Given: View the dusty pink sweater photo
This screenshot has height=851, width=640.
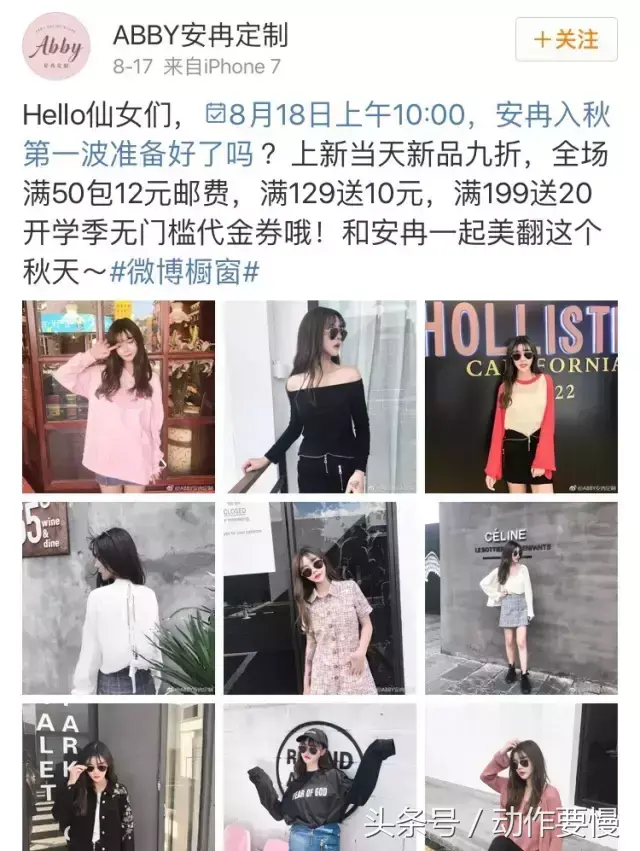Looking at the screenshot, I should click(x=520, y=776).
